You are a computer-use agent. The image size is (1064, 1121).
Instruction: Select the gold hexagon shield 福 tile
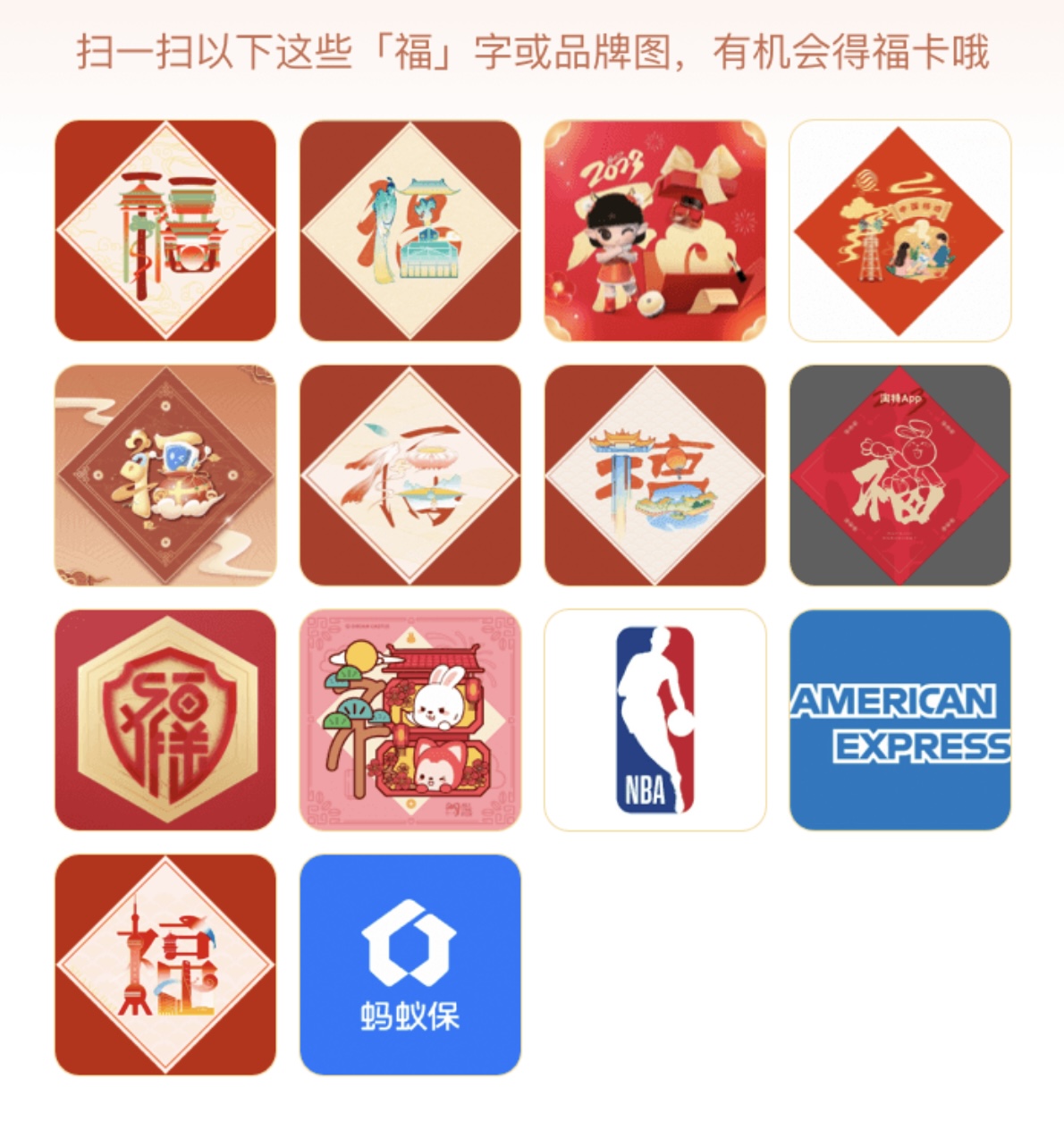click(165, 720)
